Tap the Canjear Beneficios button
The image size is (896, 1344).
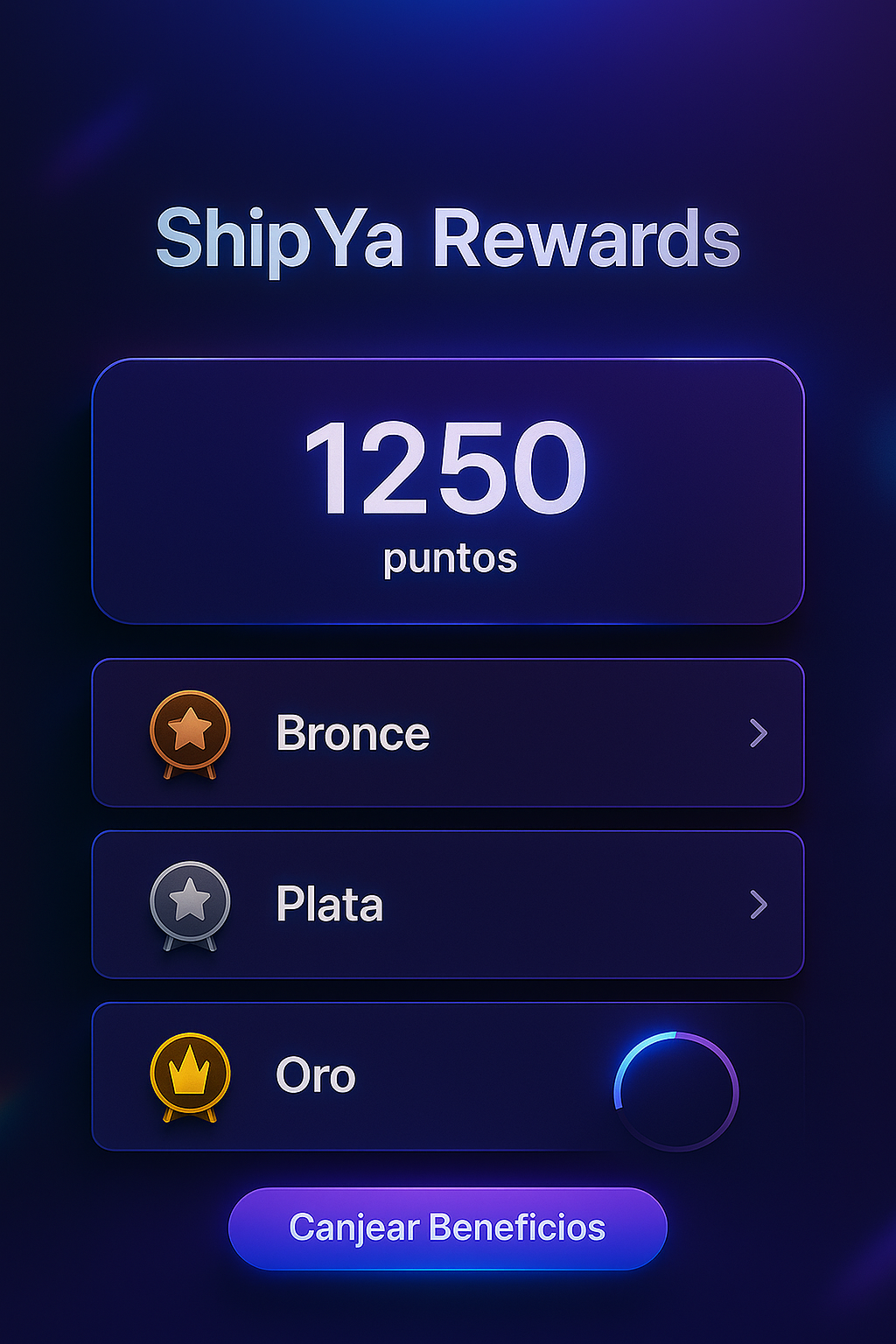(447, 1228)
